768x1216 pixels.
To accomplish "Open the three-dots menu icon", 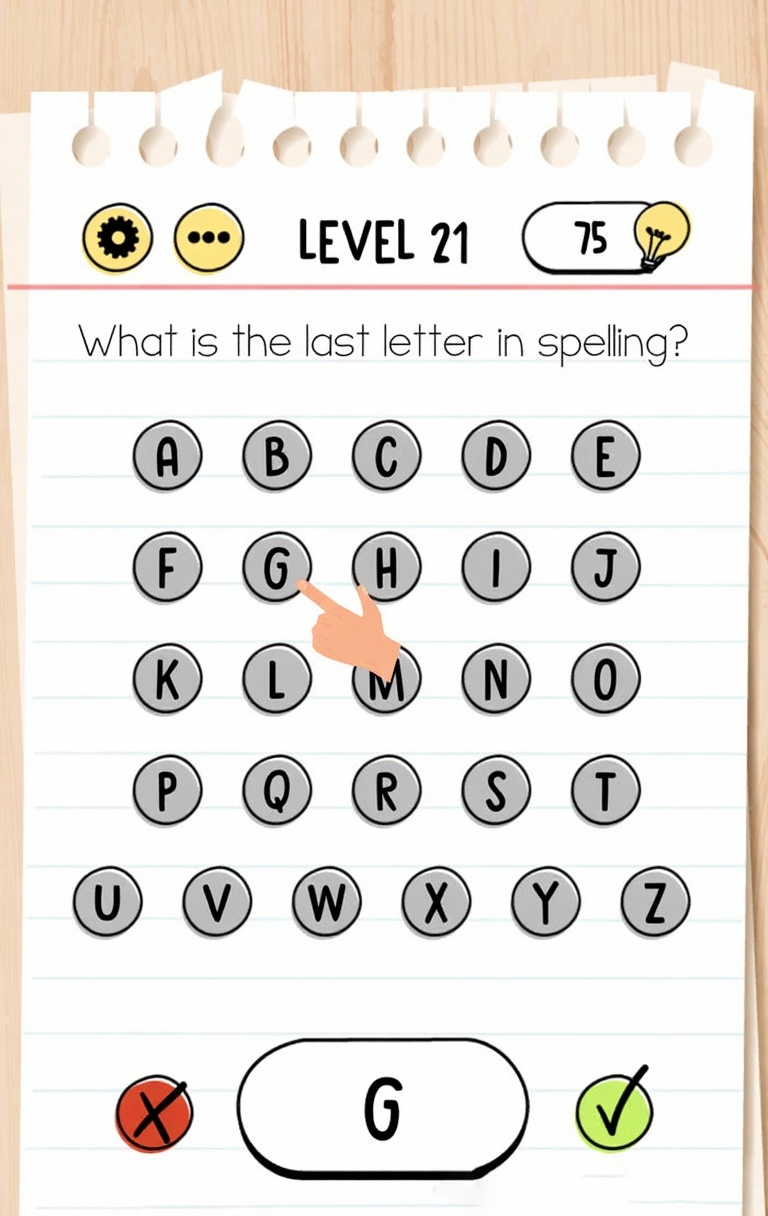I will (x=209, y=240).
